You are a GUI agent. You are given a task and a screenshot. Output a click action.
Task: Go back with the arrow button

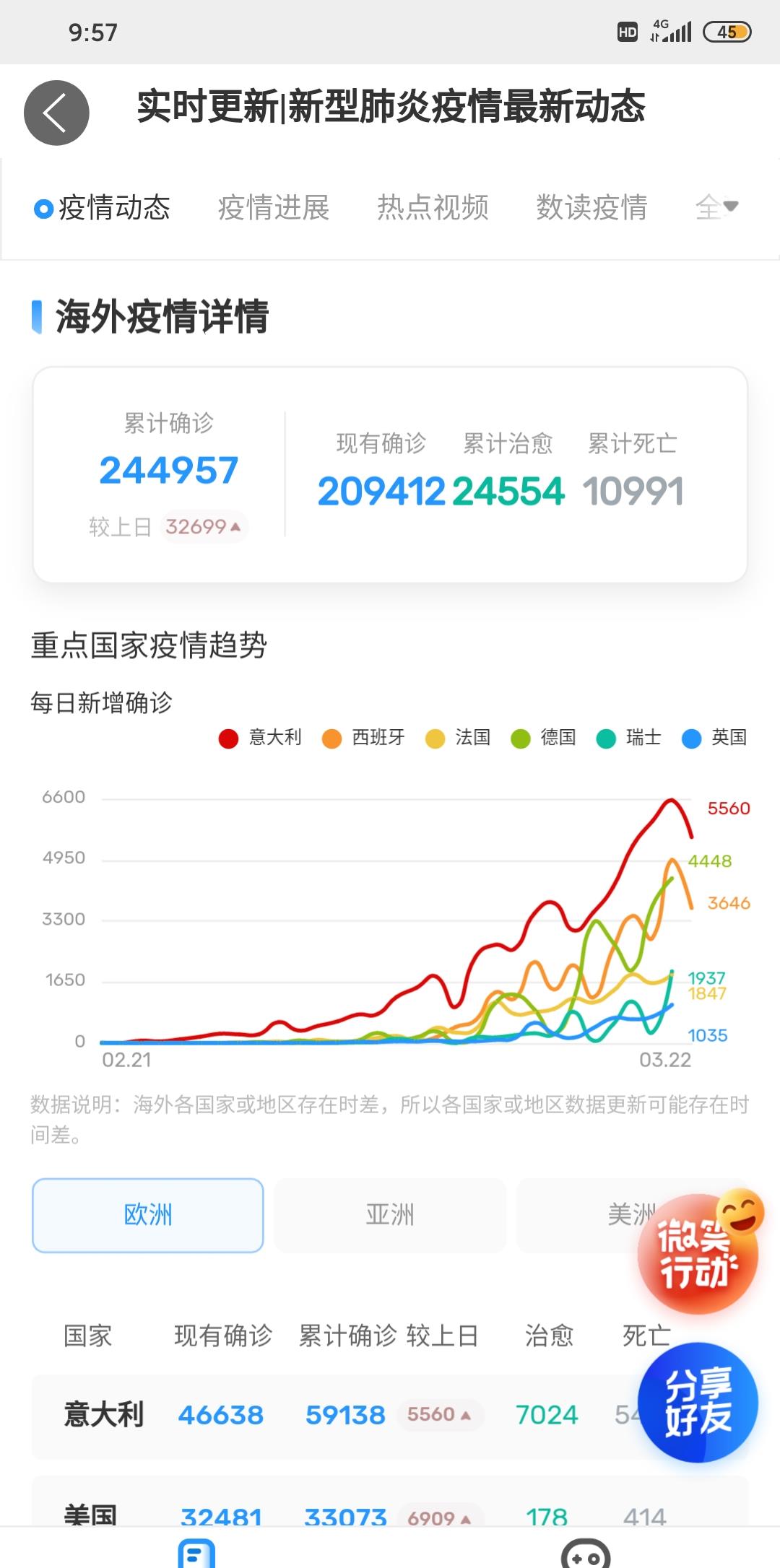[56, 113]
